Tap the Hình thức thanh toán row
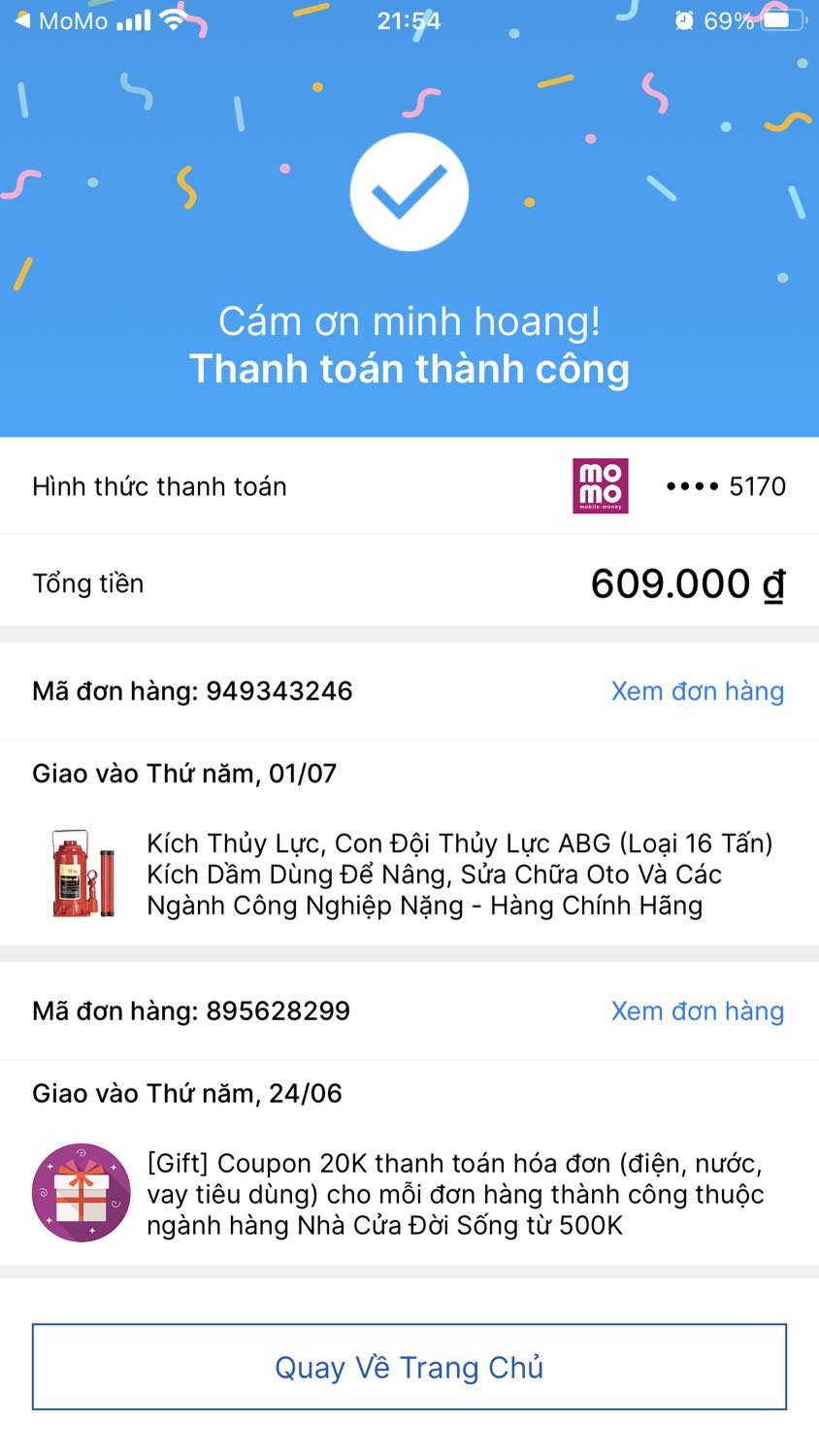819x1456 pixels. tap(160, 485)
